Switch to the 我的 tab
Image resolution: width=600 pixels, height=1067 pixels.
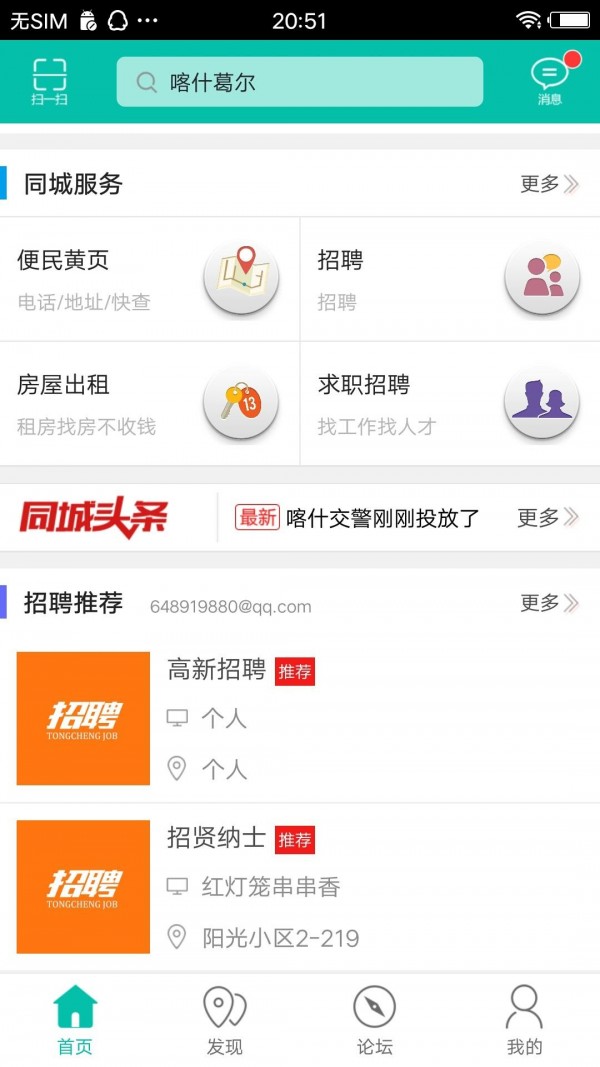point(524,1020)
